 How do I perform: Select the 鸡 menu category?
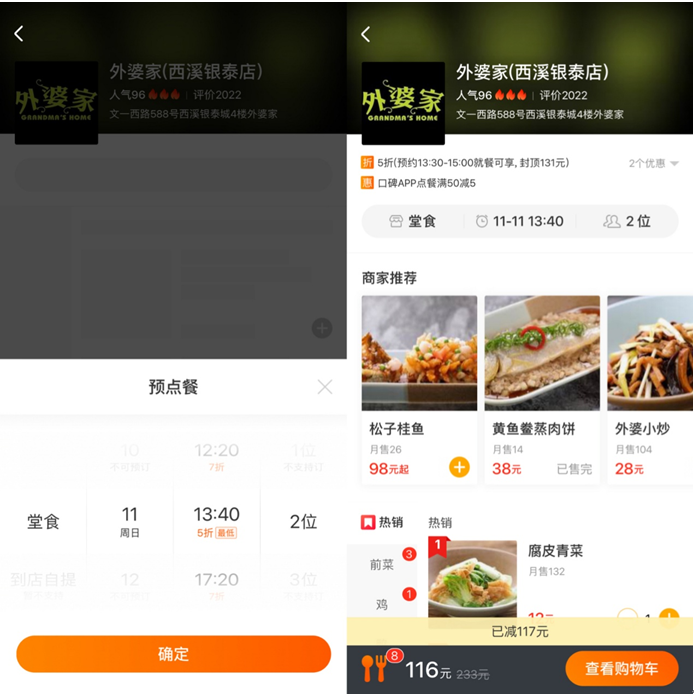point(382,604)
